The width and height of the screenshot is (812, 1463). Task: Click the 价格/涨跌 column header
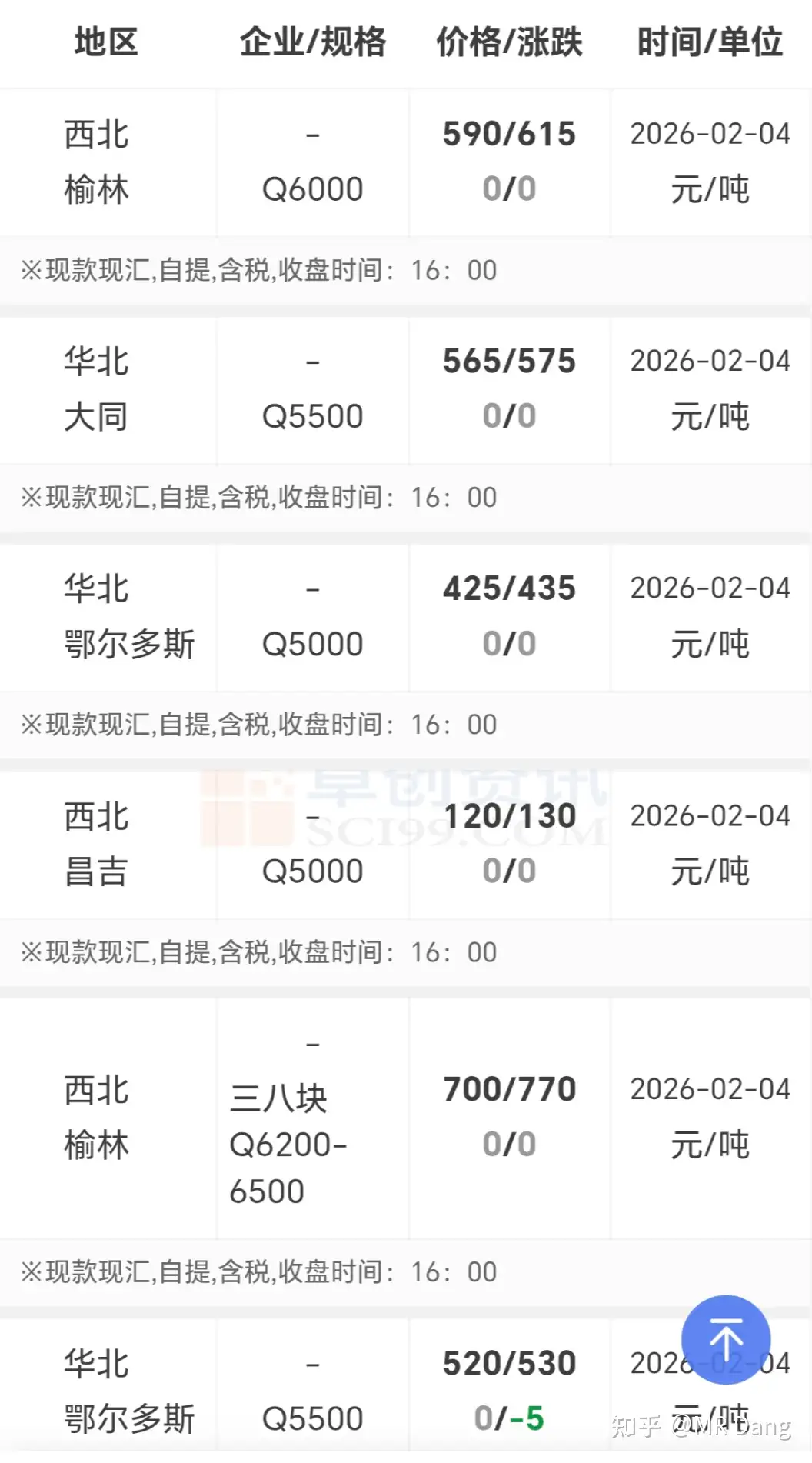(x=510, y=44)
